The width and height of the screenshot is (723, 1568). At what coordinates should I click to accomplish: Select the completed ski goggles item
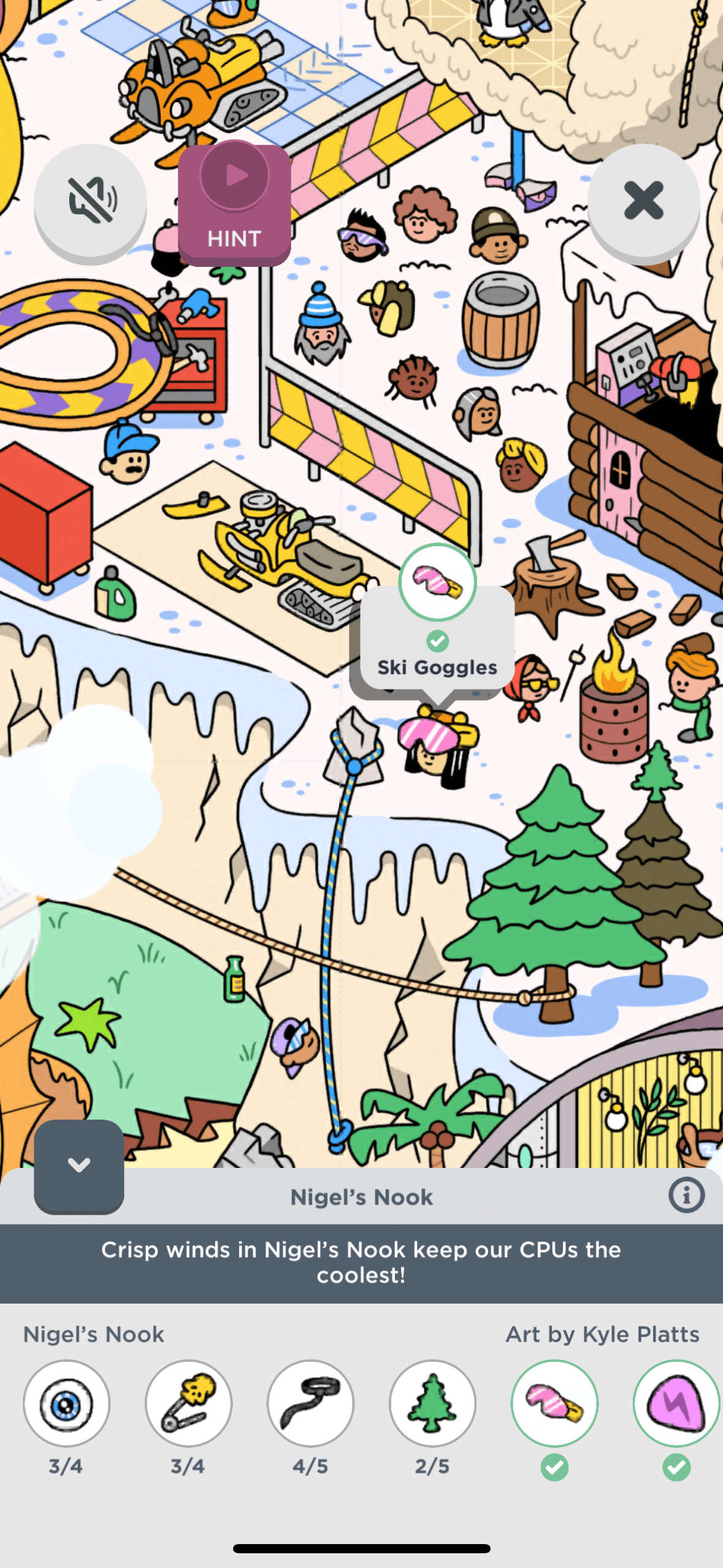coord(554,1404)
